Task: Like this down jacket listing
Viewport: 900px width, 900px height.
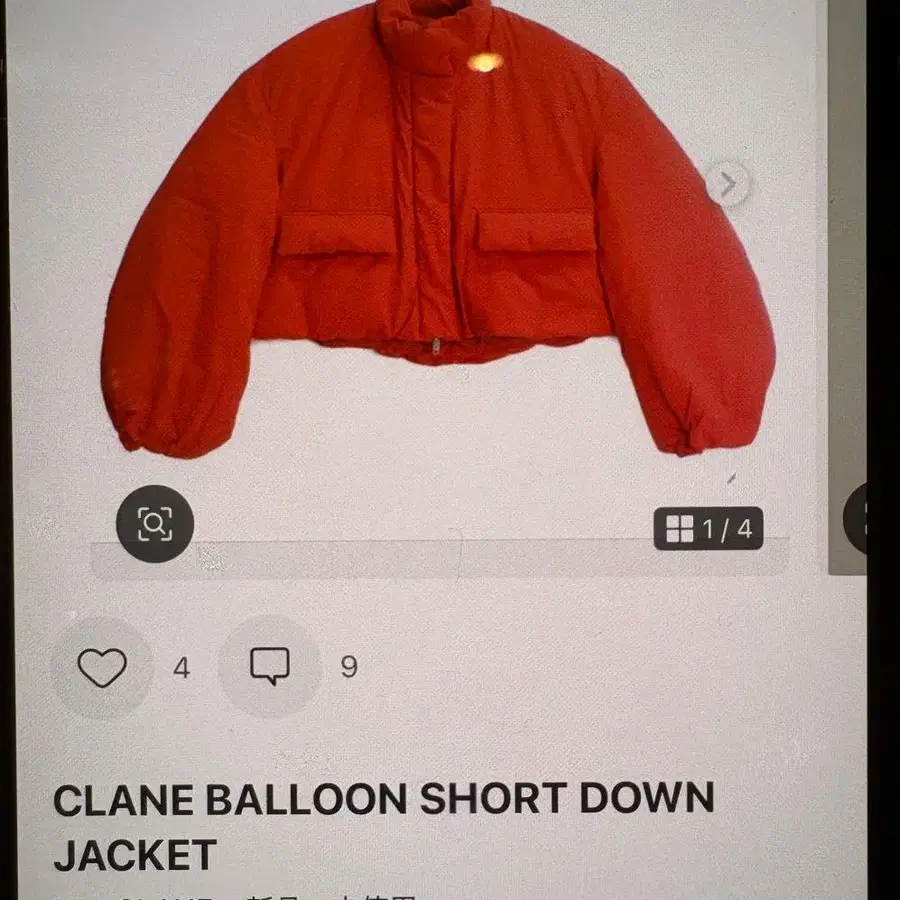Action: click(102, 668)
